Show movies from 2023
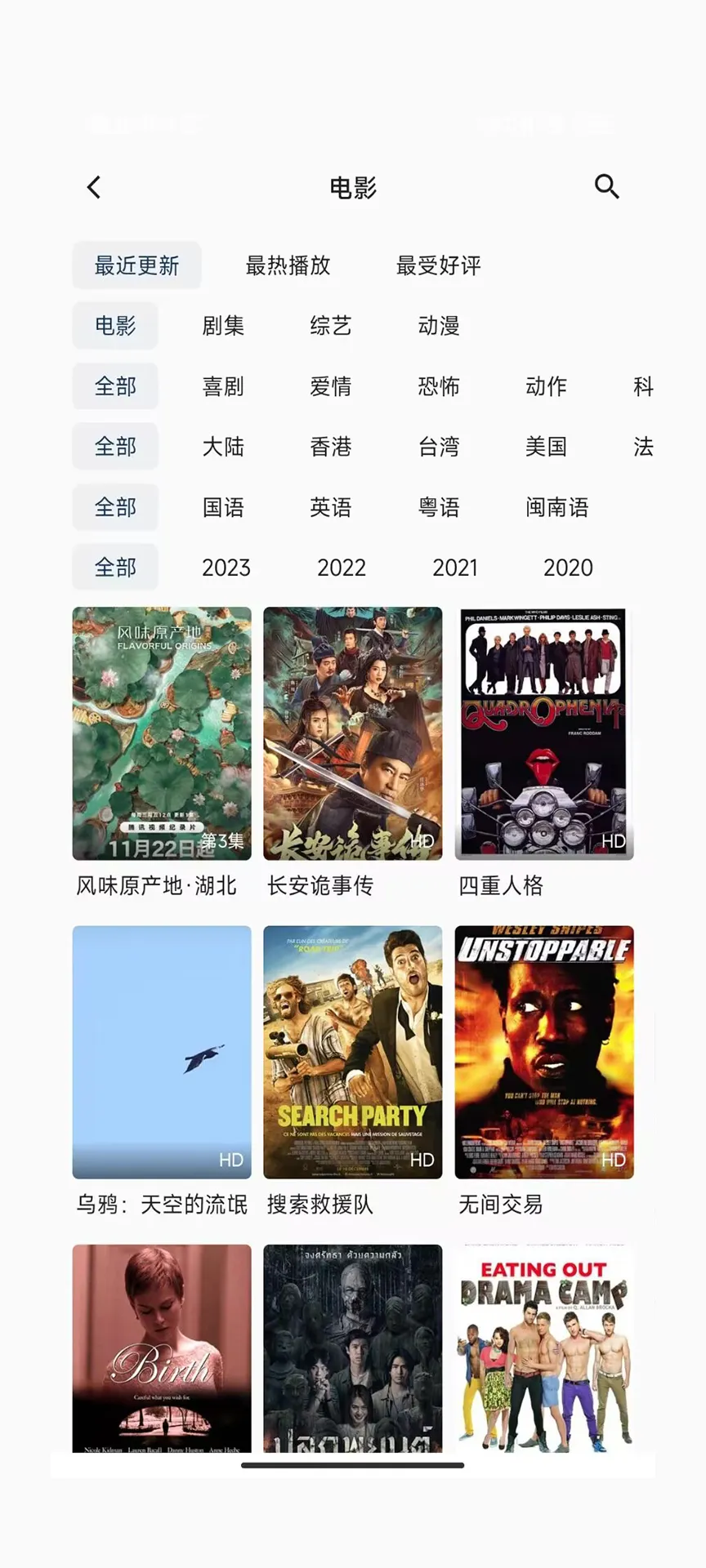This screenshot has height=1568, width=706. point(226,568)
